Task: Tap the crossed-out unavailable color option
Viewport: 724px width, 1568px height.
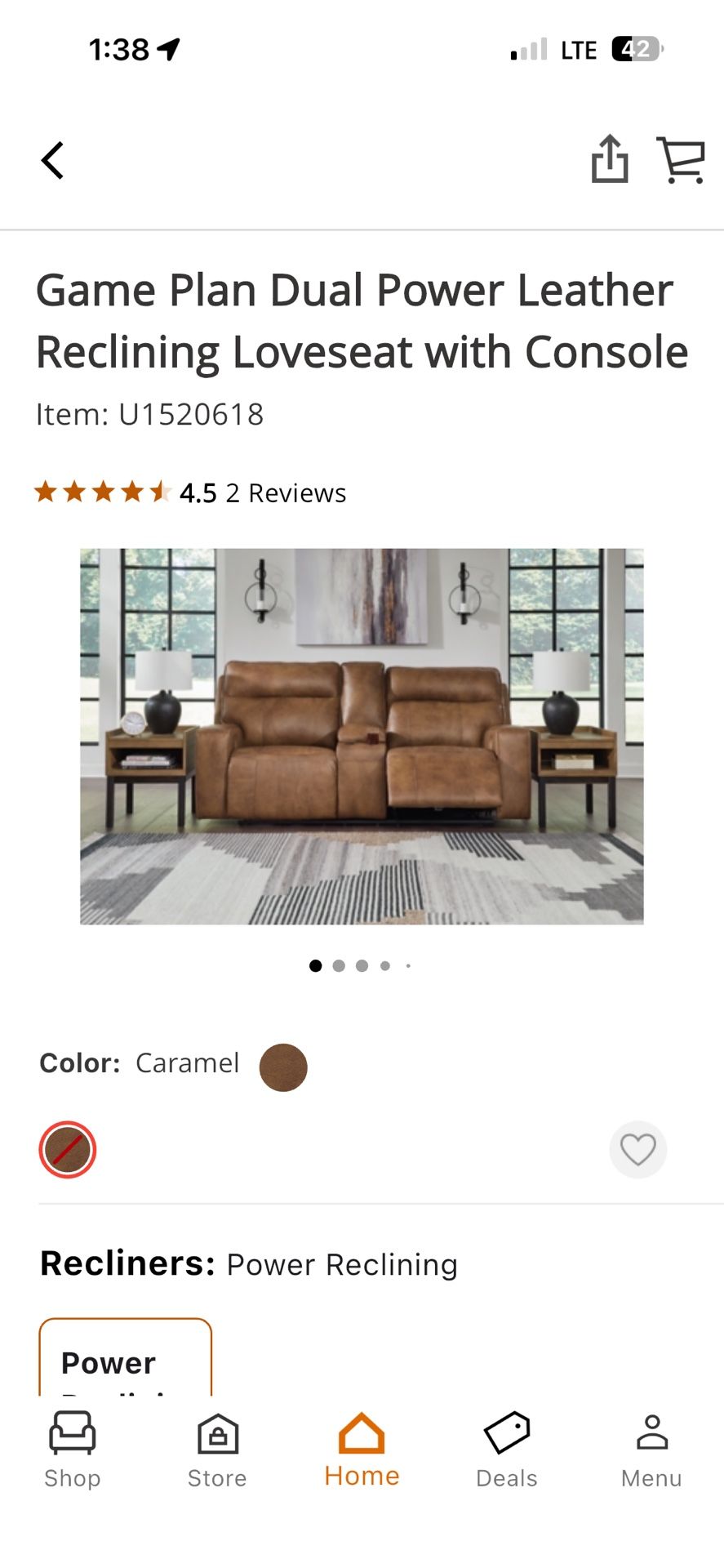Action: tap(68, 1149)
